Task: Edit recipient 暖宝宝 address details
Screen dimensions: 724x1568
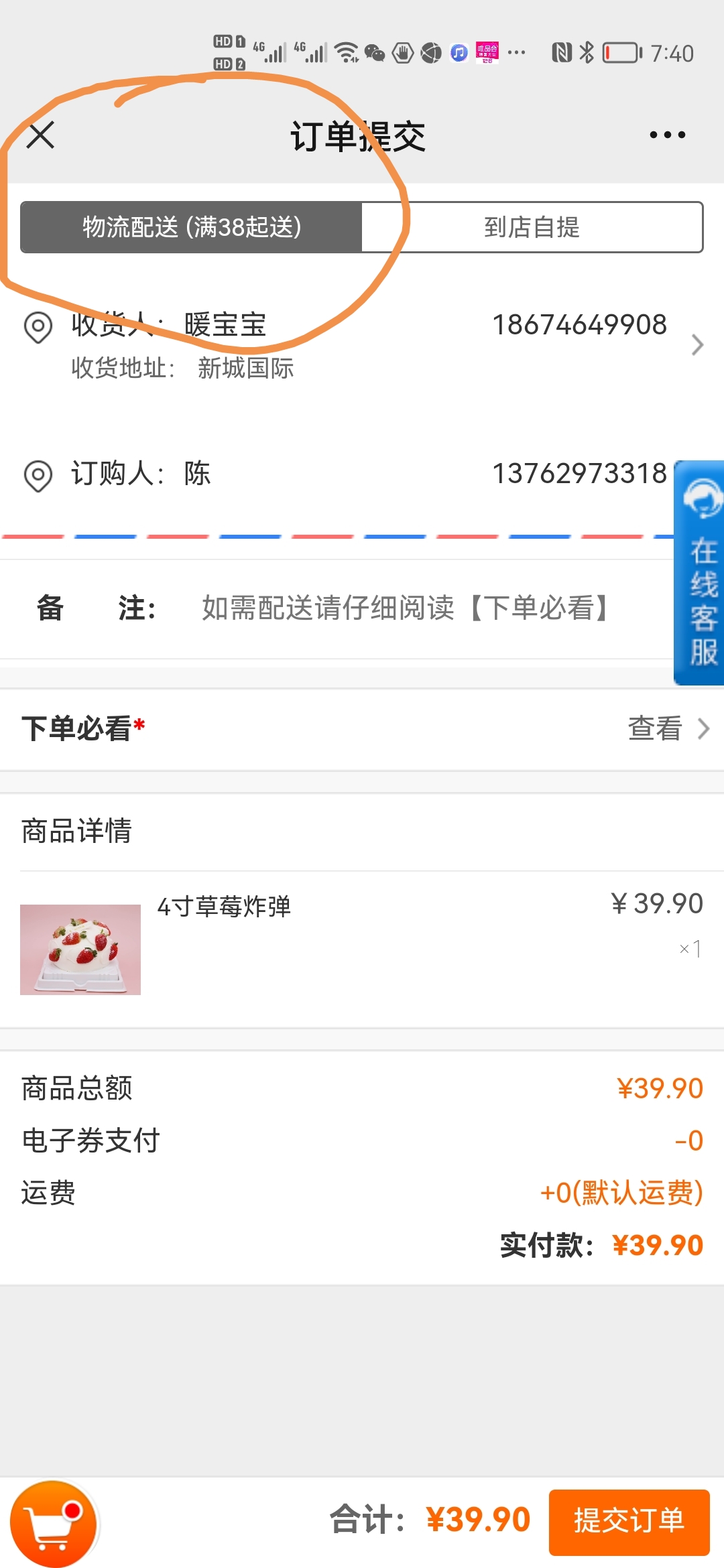Action: click(362, 345)
